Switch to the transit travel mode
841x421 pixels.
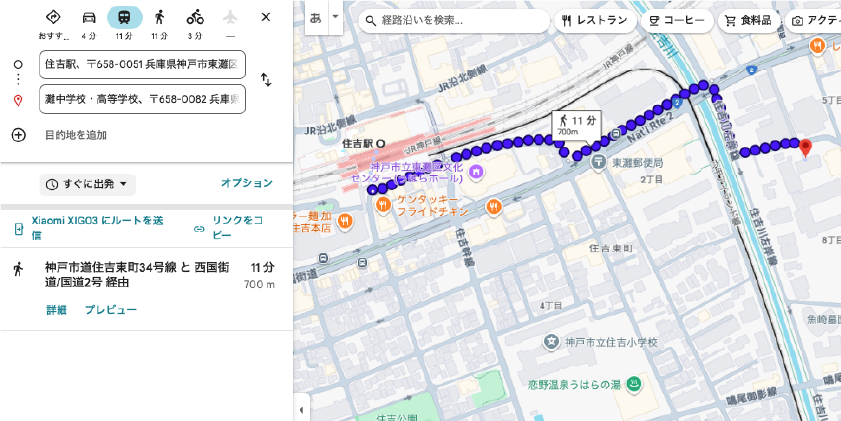[x=124, y=21]
